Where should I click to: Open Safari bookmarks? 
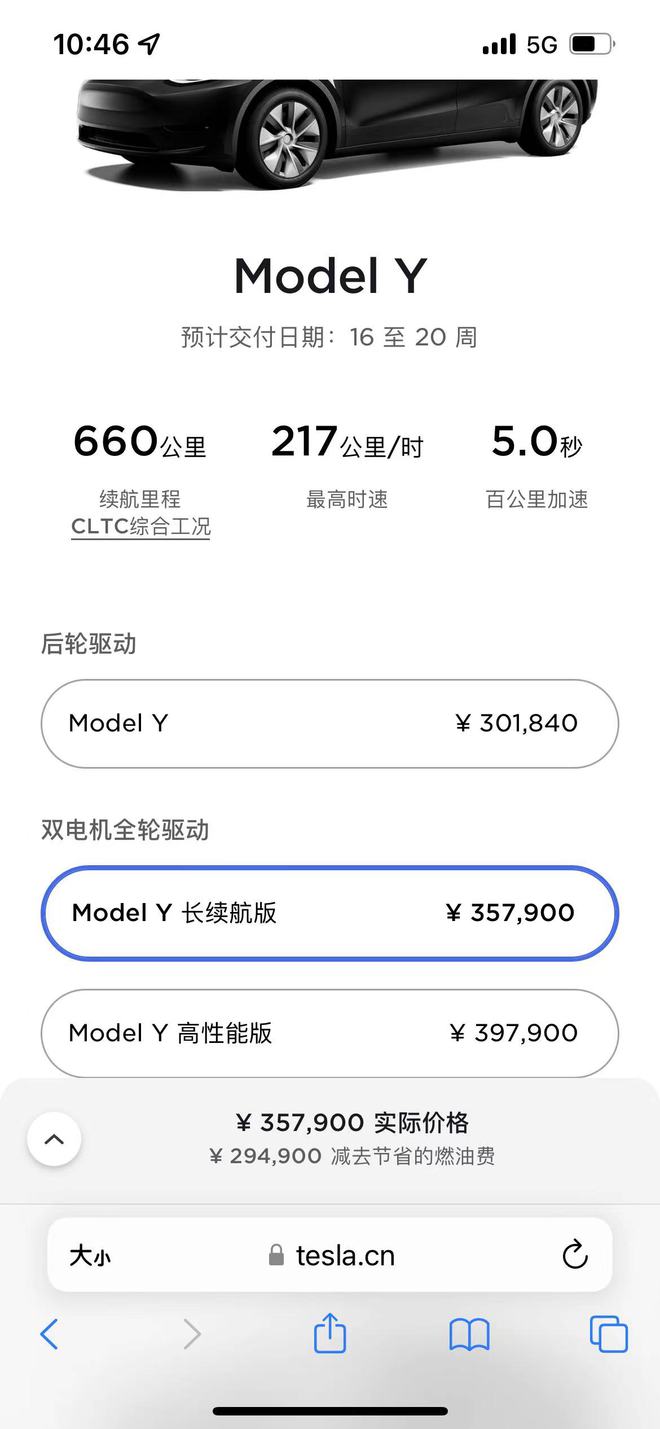click(469, 1334)
